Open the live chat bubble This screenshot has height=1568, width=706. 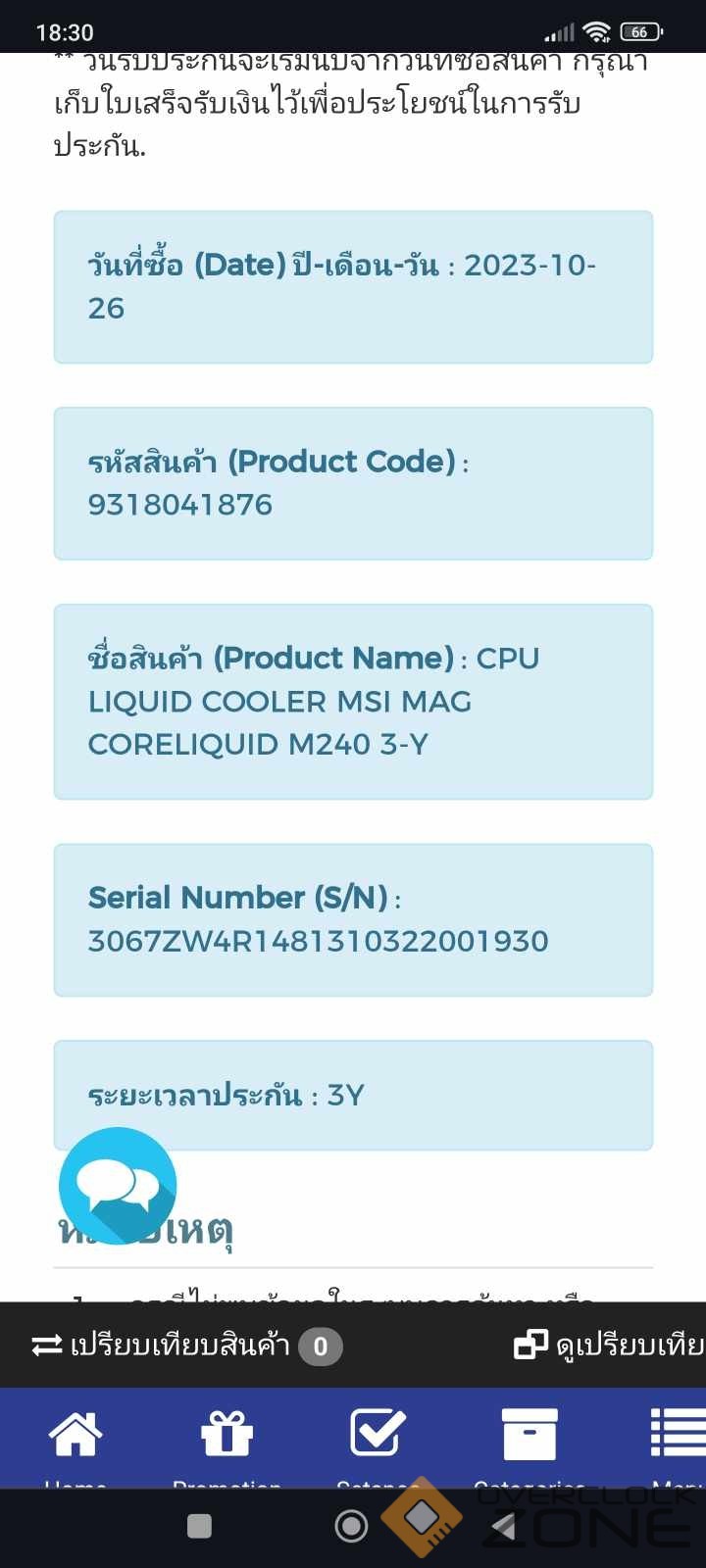pos(118,1186)
